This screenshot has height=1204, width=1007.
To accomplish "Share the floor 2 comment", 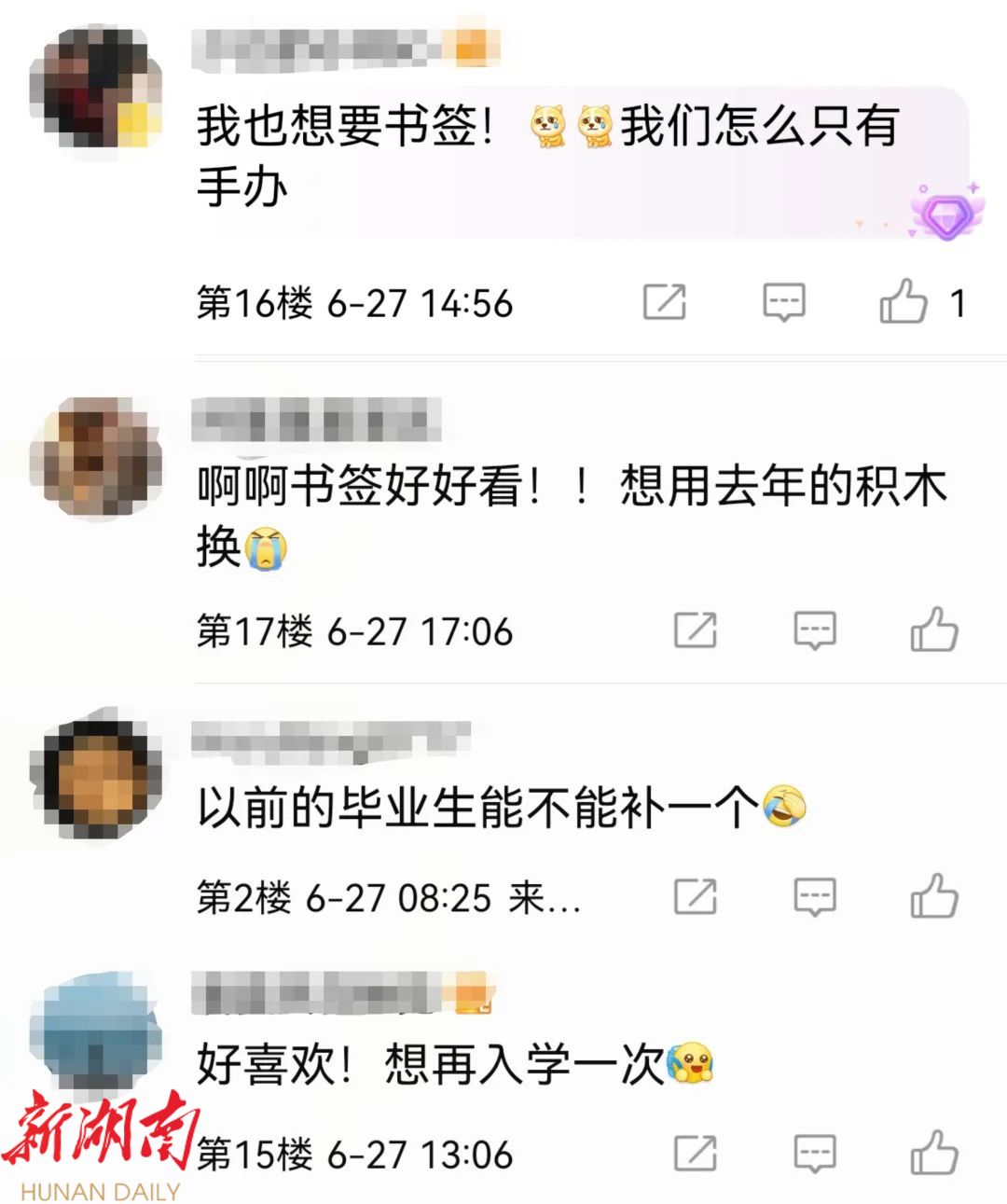I will click(696, 897).
